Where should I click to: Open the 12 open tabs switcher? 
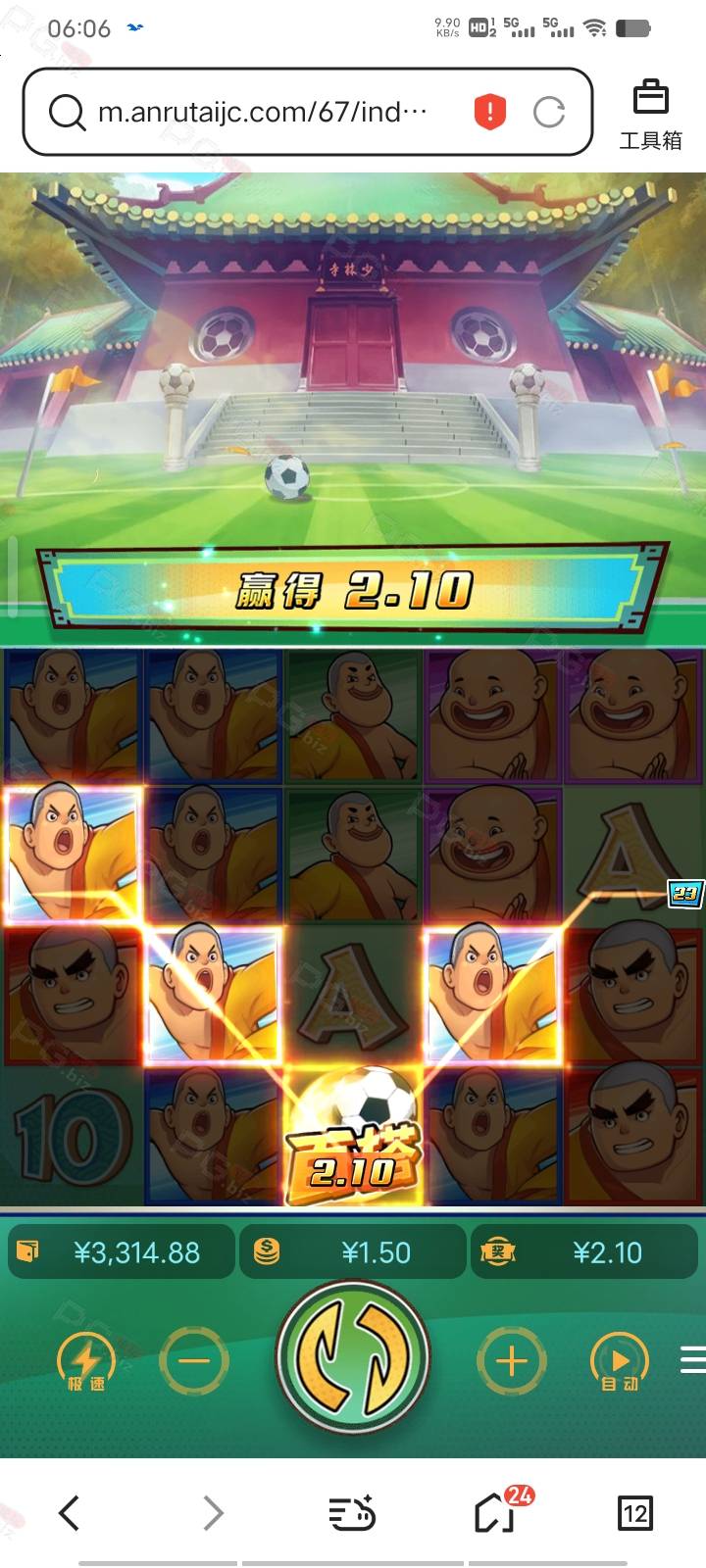tap(635, 1513)
